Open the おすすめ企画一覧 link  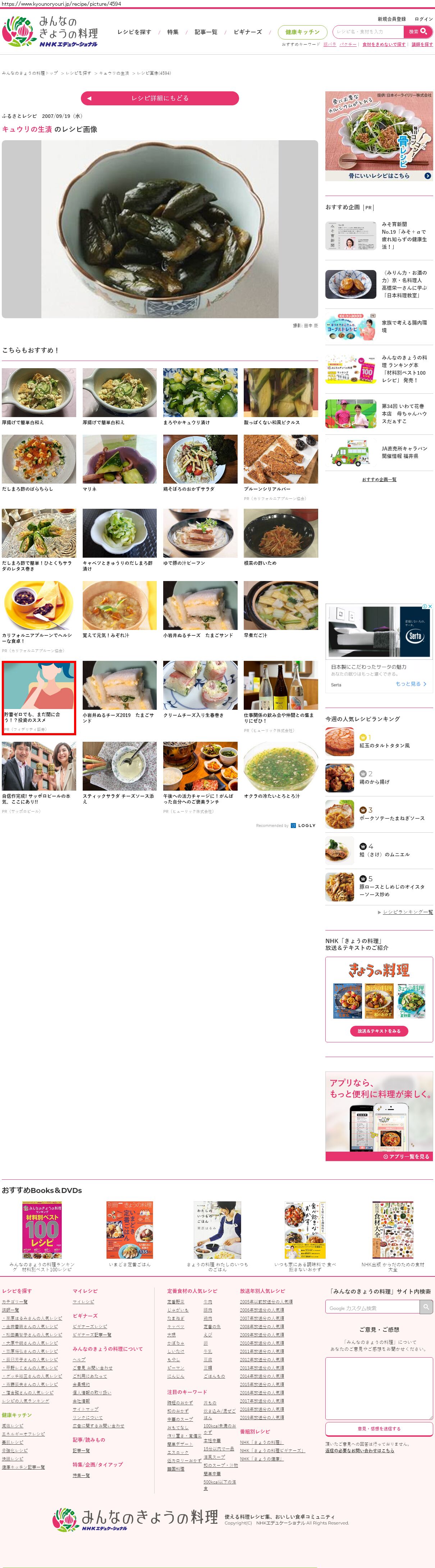click(379, 480)
